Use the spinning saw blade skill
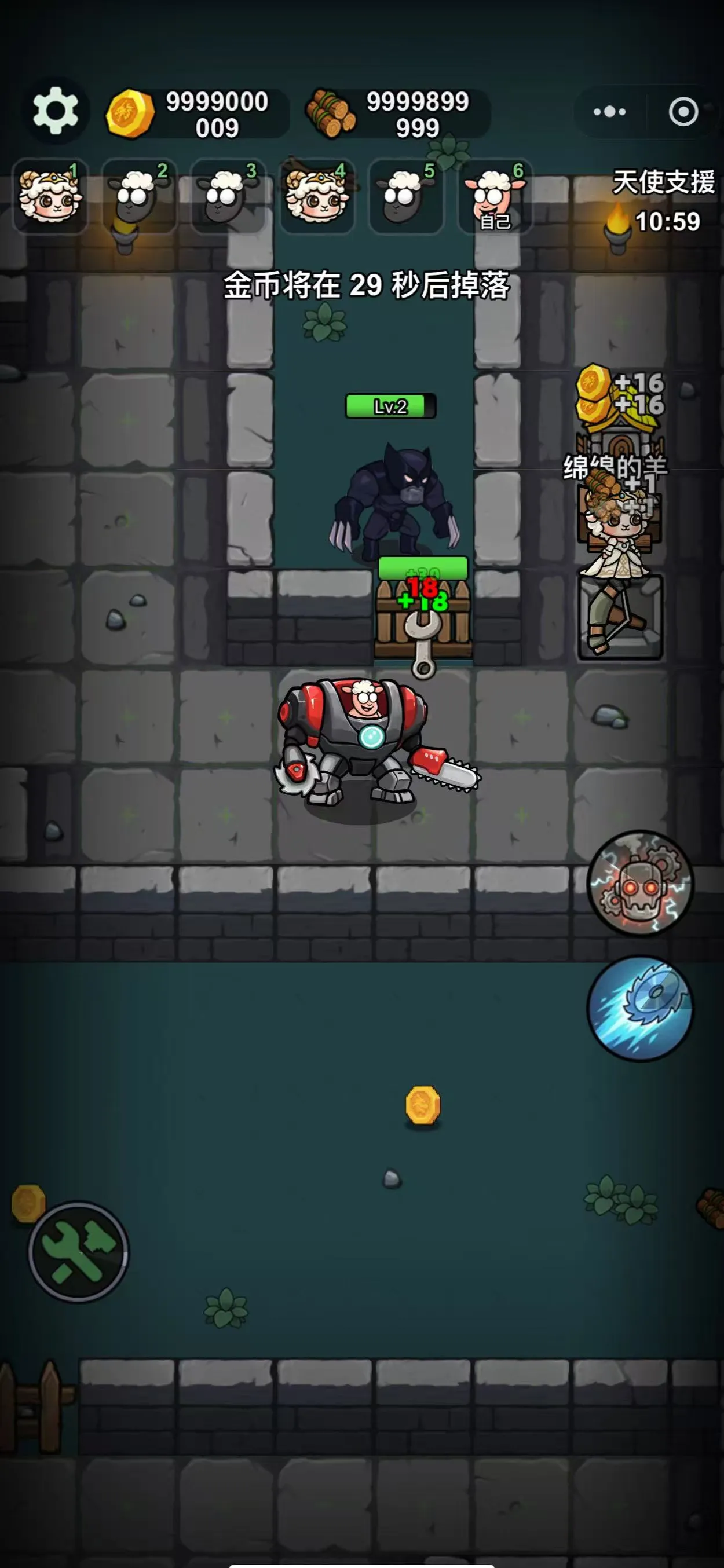This screenshot has height=1568, width=724. click(x=639, y=1008)
